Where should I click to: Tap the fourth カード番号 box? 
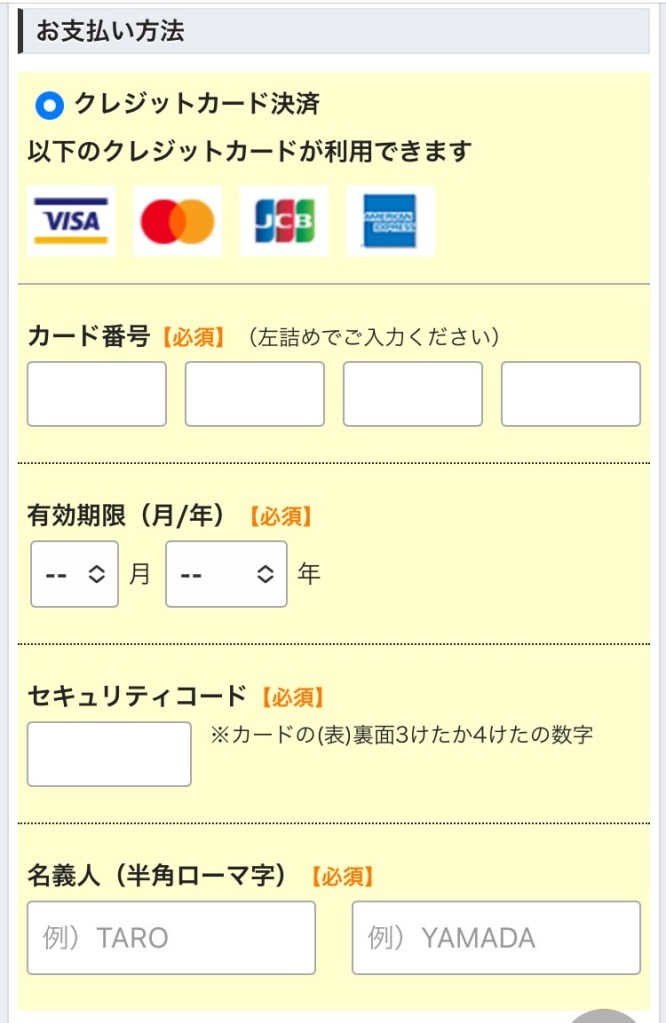pyautogui.click(x=570, y=394)
